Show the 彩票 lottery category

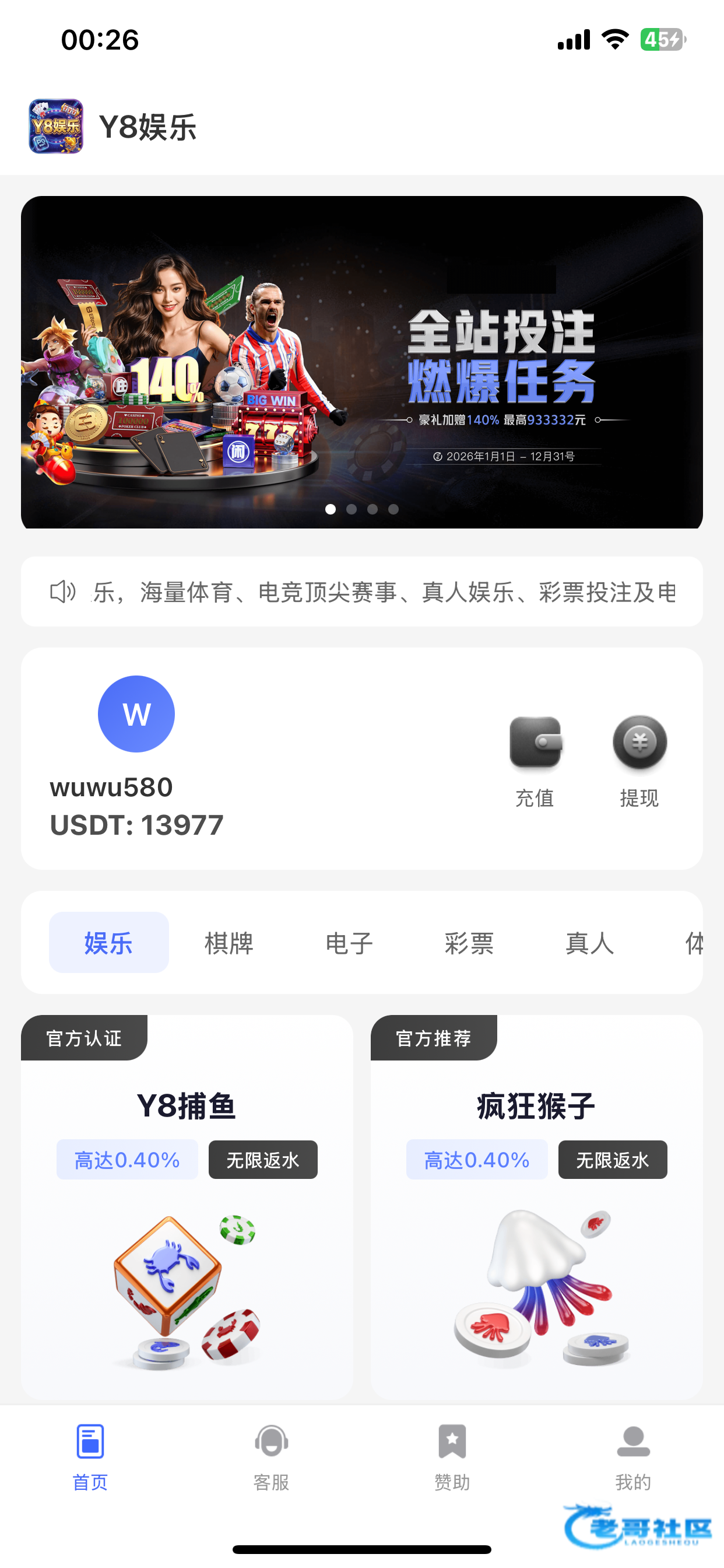[469, 942]
